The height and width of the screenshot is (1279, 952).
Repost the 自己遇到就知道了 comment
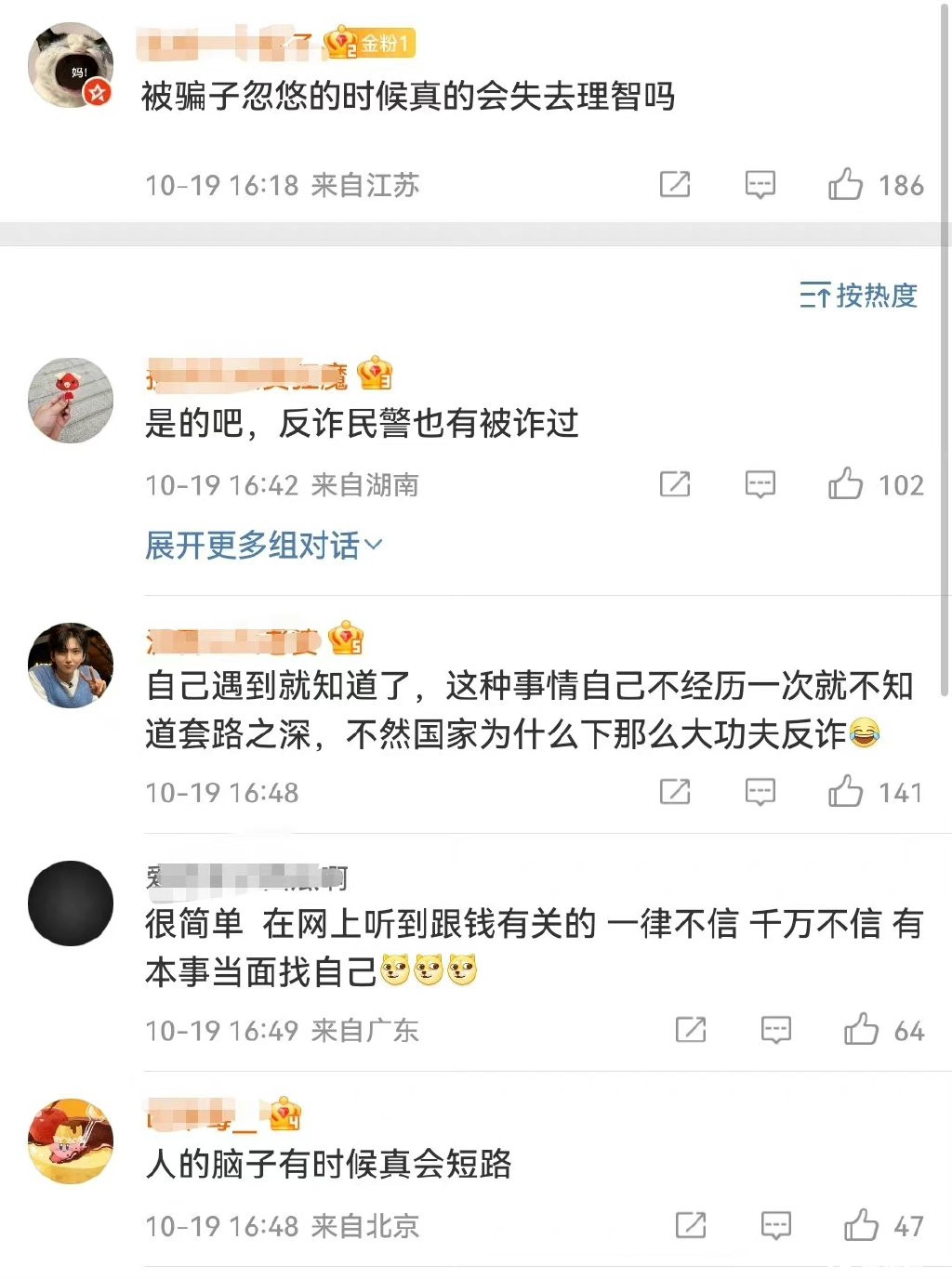pyautogui.click(x=675, y=792)
